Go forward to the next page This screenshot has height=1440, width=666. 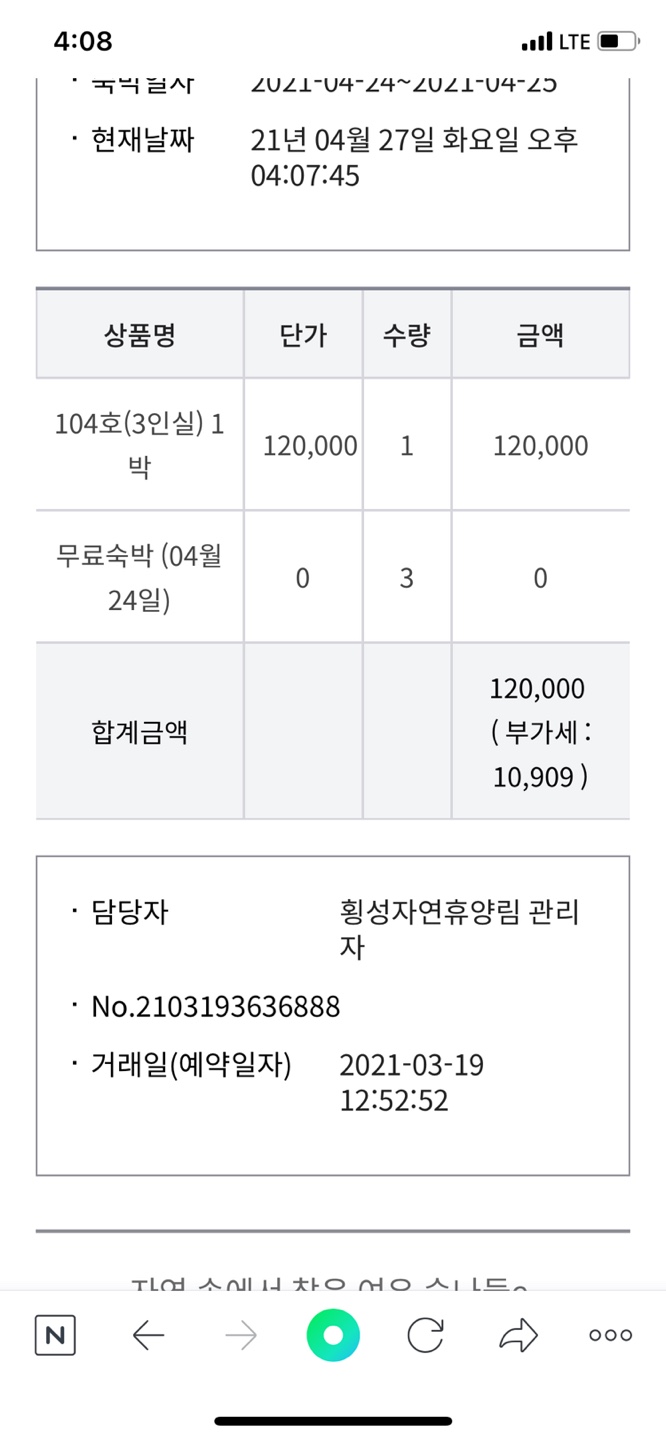(241, 1335)
